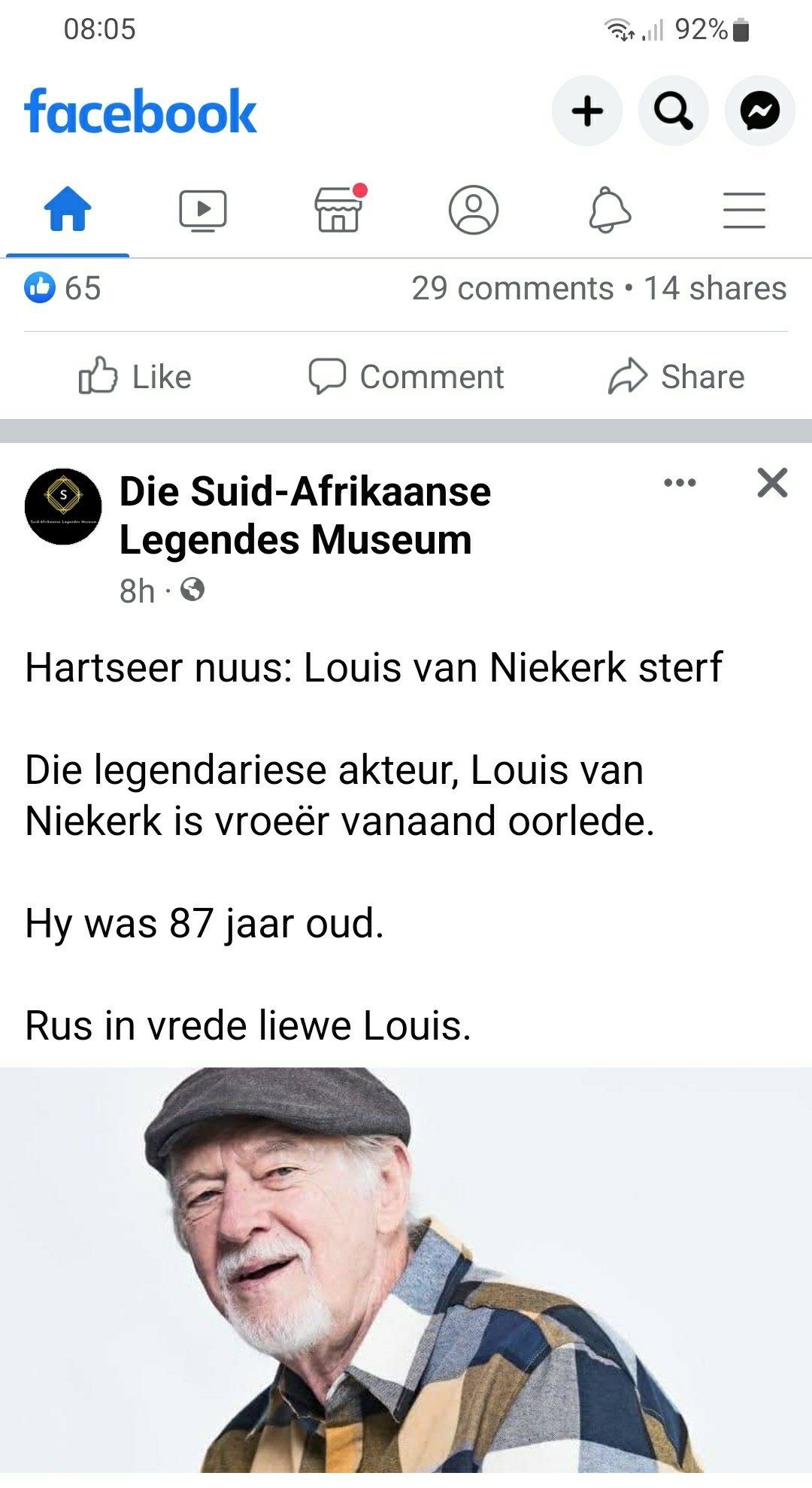Like the post with 65 reactions
812x1488 pixels.
[x=135, y=376]
